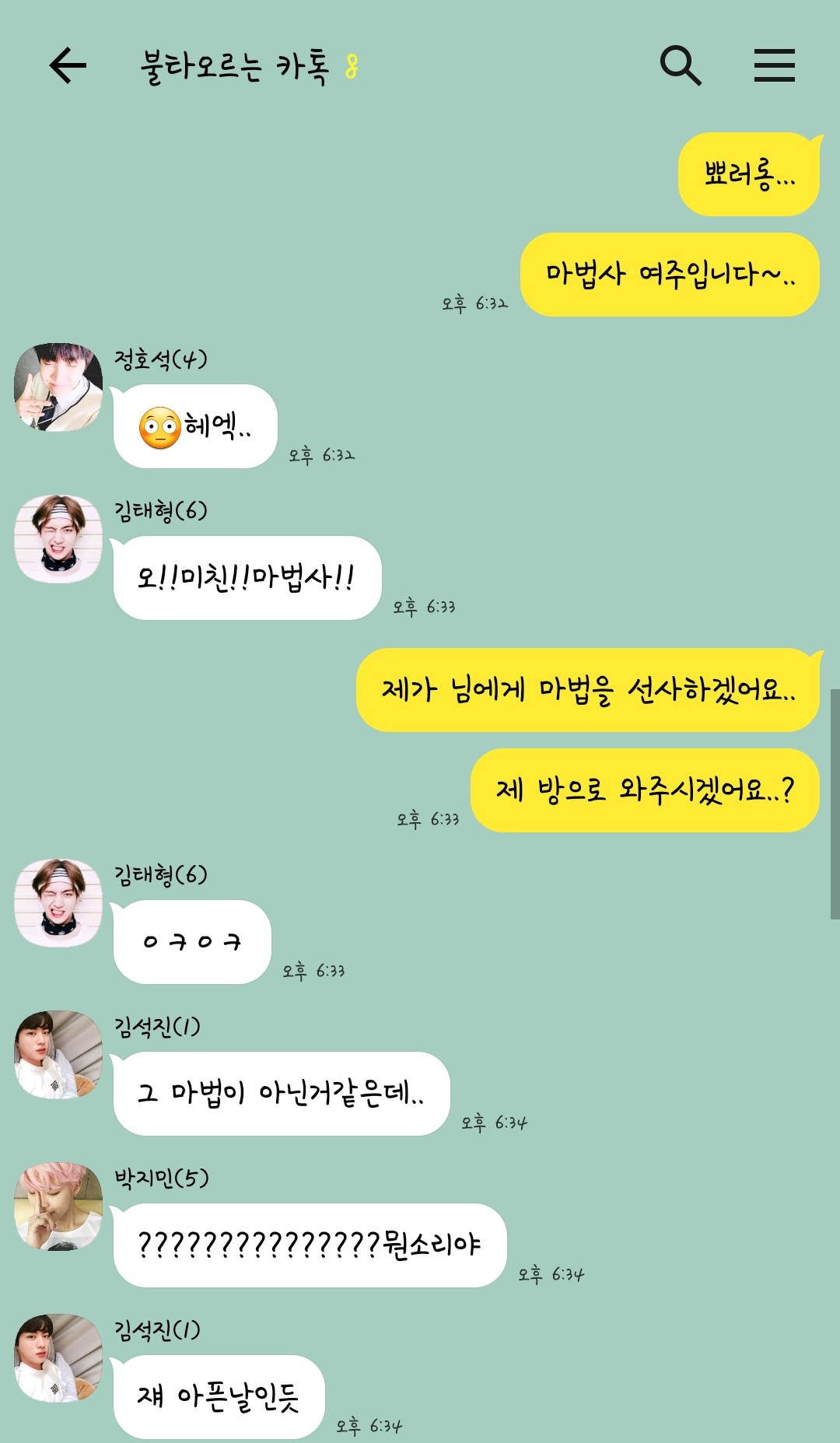
Task: Open 김석진's avatar beside the 그 마법이 아닌거같은데 message
Action: pos(58,1055)
